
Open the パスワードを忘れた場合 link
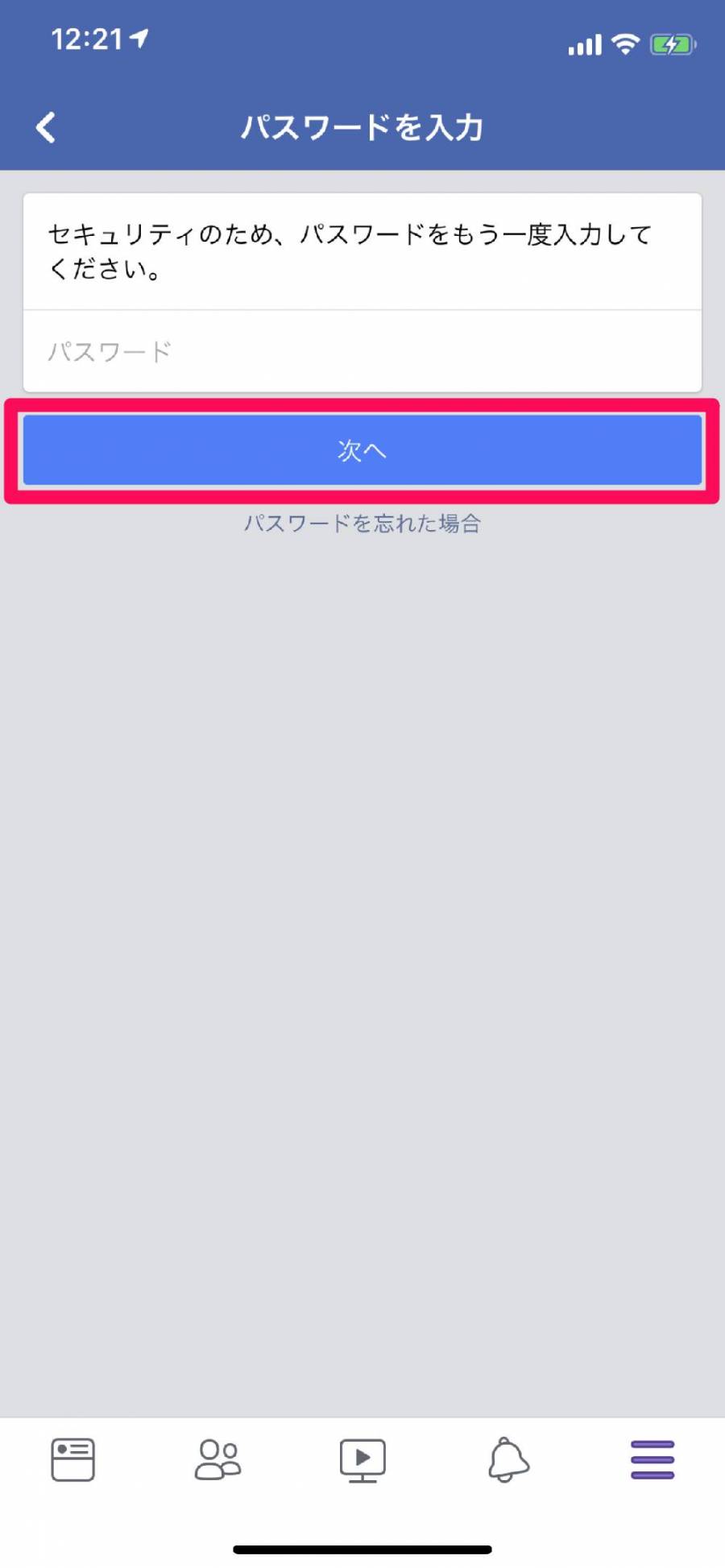[x=362, y=523]
